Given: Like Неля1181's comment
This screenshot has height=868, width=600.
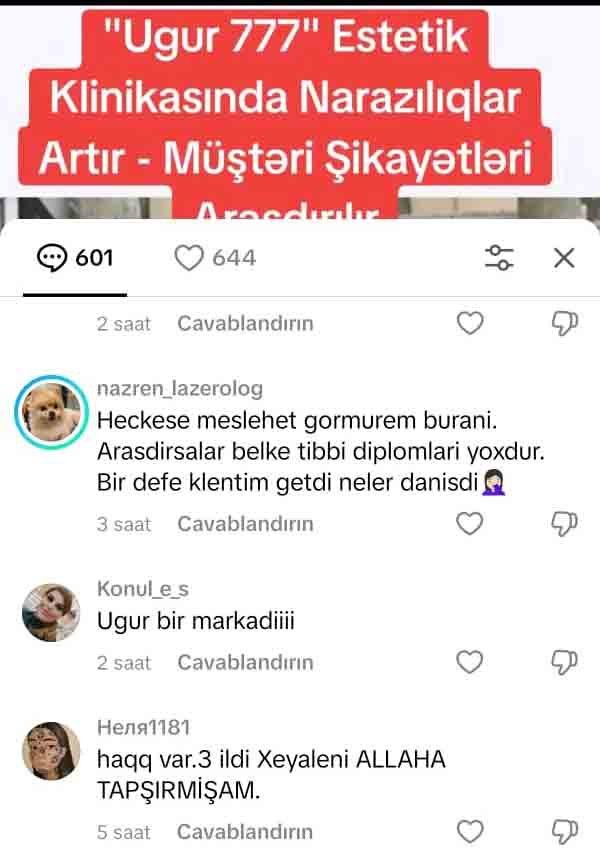Looking at the screenshot, I should [x=469, y=831].
